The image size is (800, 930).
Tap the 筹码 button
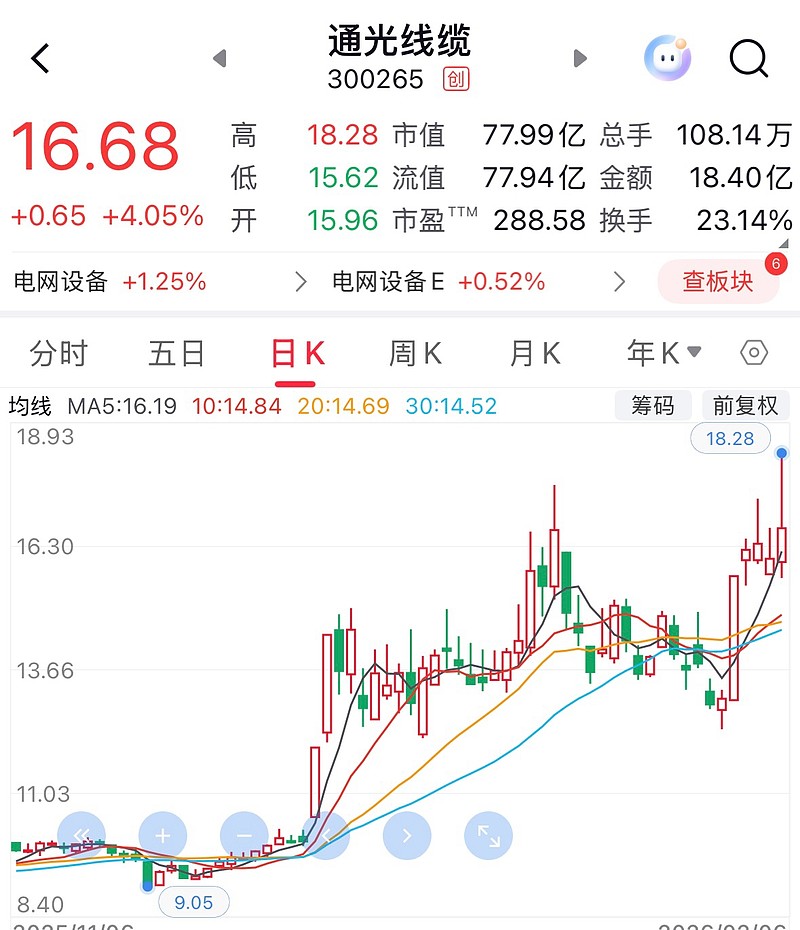[653, 405]
